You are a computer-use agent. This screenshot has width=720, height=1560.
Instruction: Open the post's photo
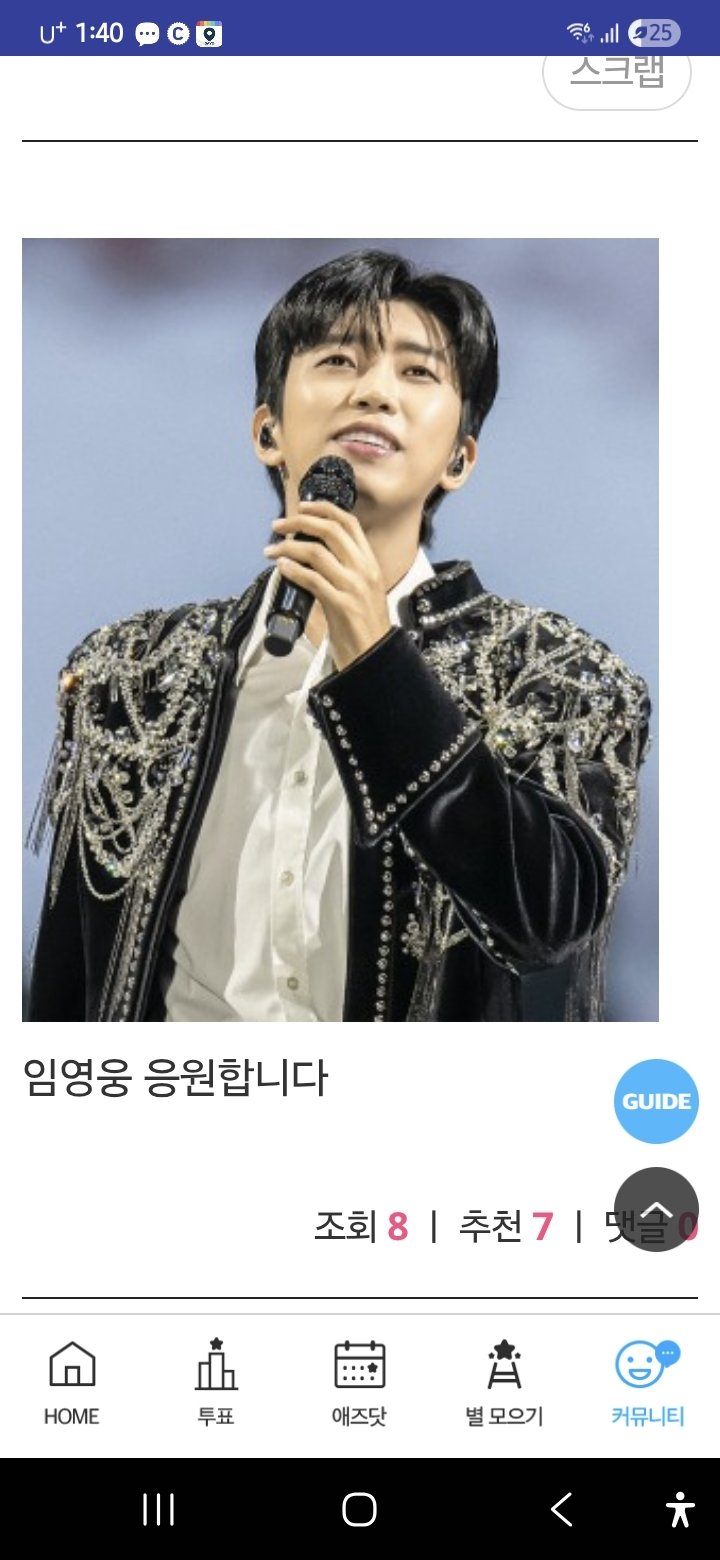pyautogui.click(x=340, y=630)
